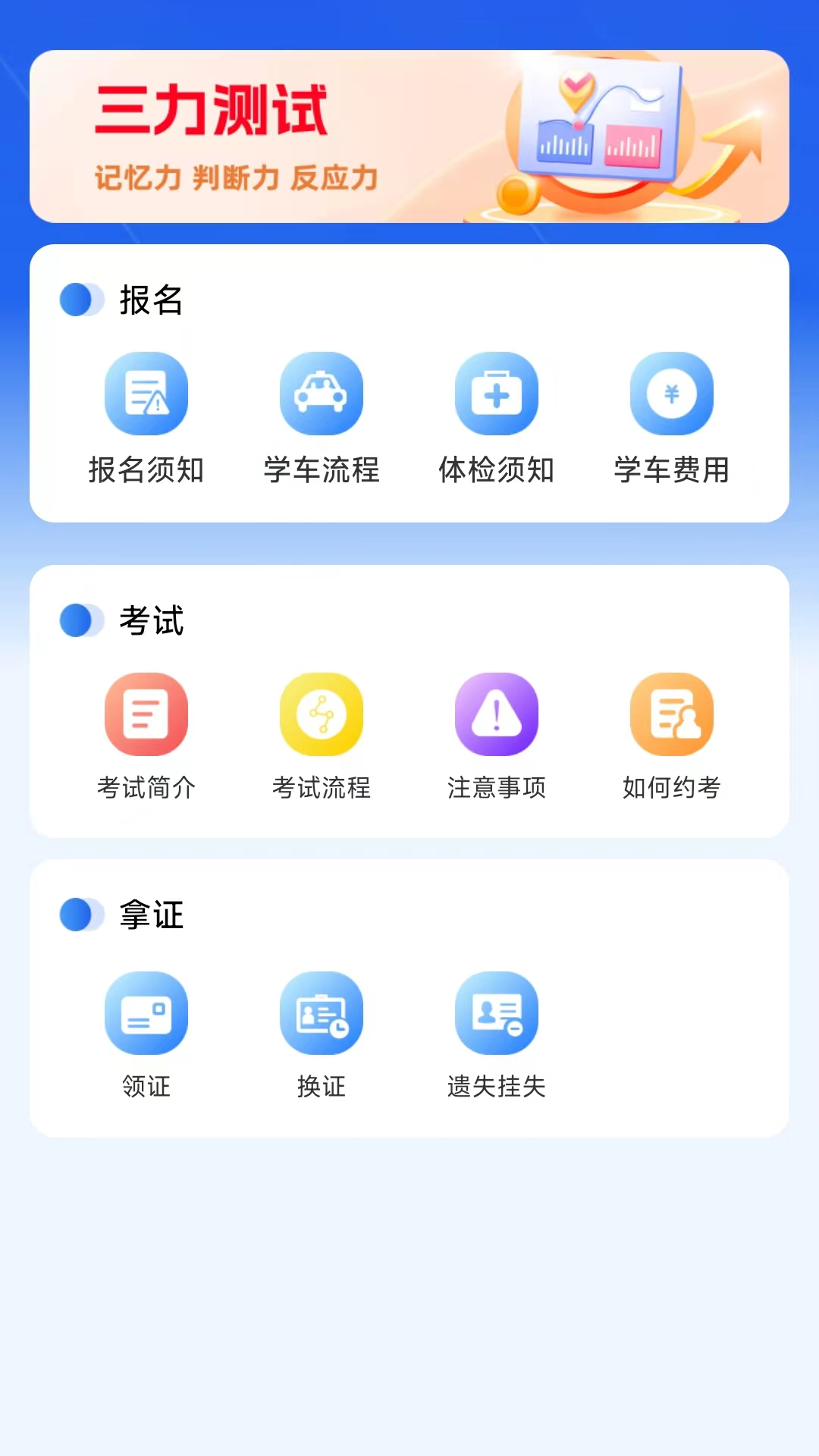View 考试流程 exam process
819x1456 pixels.
pos(322,715)
